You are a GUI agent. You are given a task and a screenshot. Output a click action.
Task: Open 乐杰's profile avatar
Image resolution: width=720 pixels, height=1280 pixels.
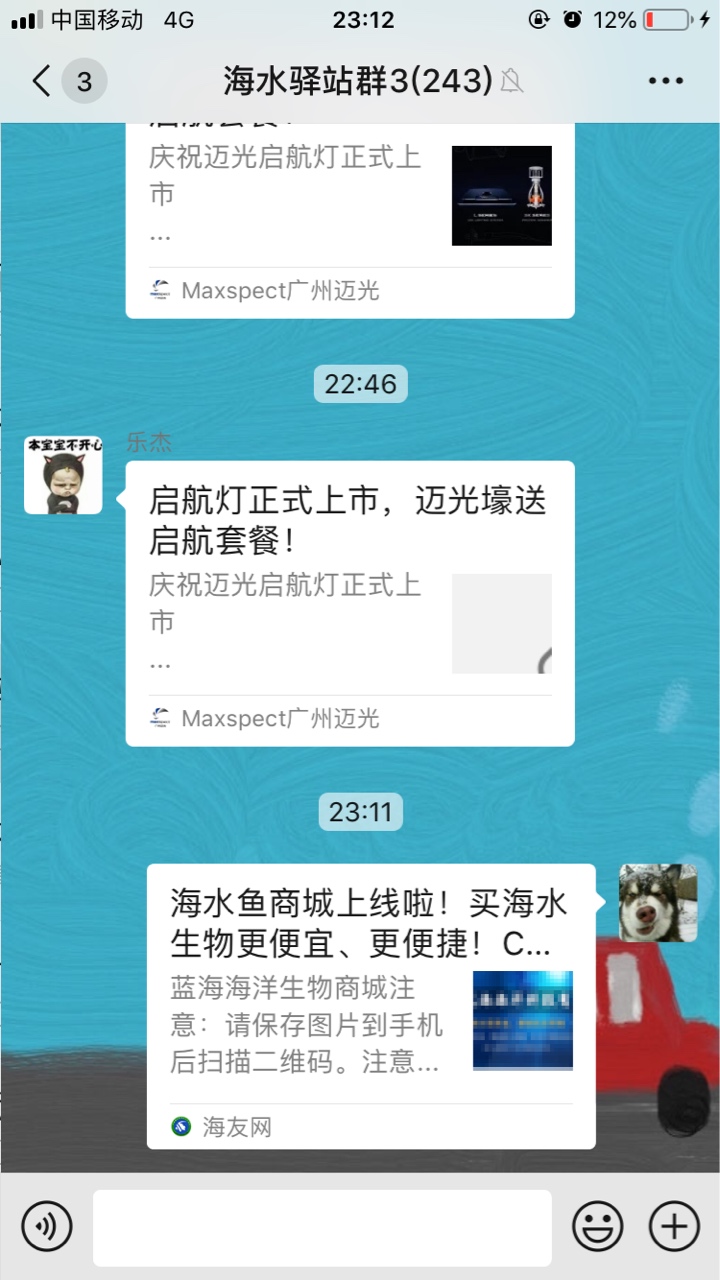(x=63, y=475)
